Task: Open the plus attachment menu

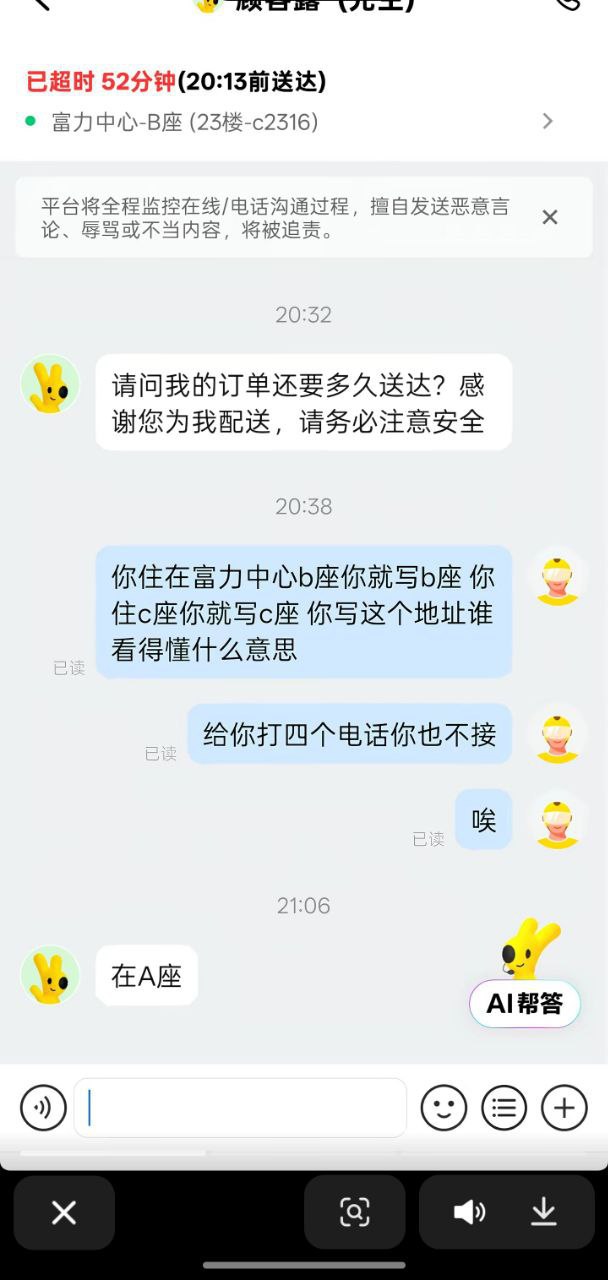Action: (x=564, y=1108)
